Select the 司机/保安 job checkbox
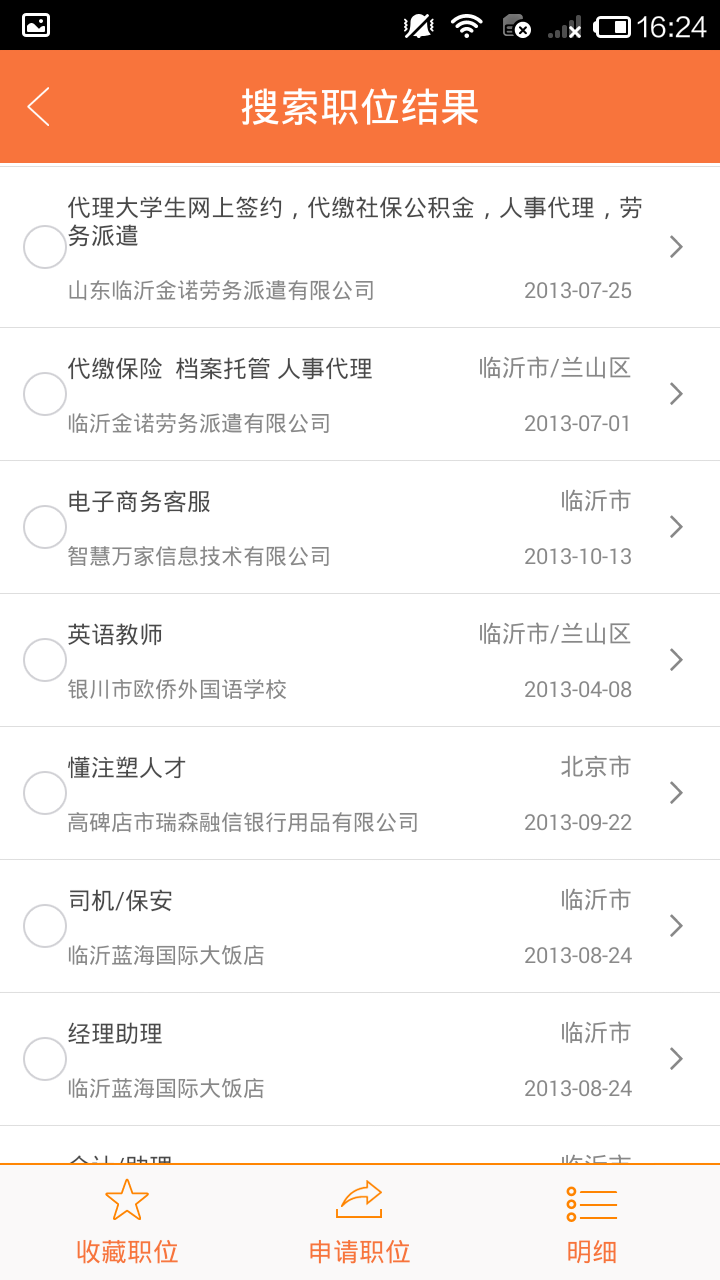The height and width of the screenshot is (1280, 720). click(x=44, y=926)
